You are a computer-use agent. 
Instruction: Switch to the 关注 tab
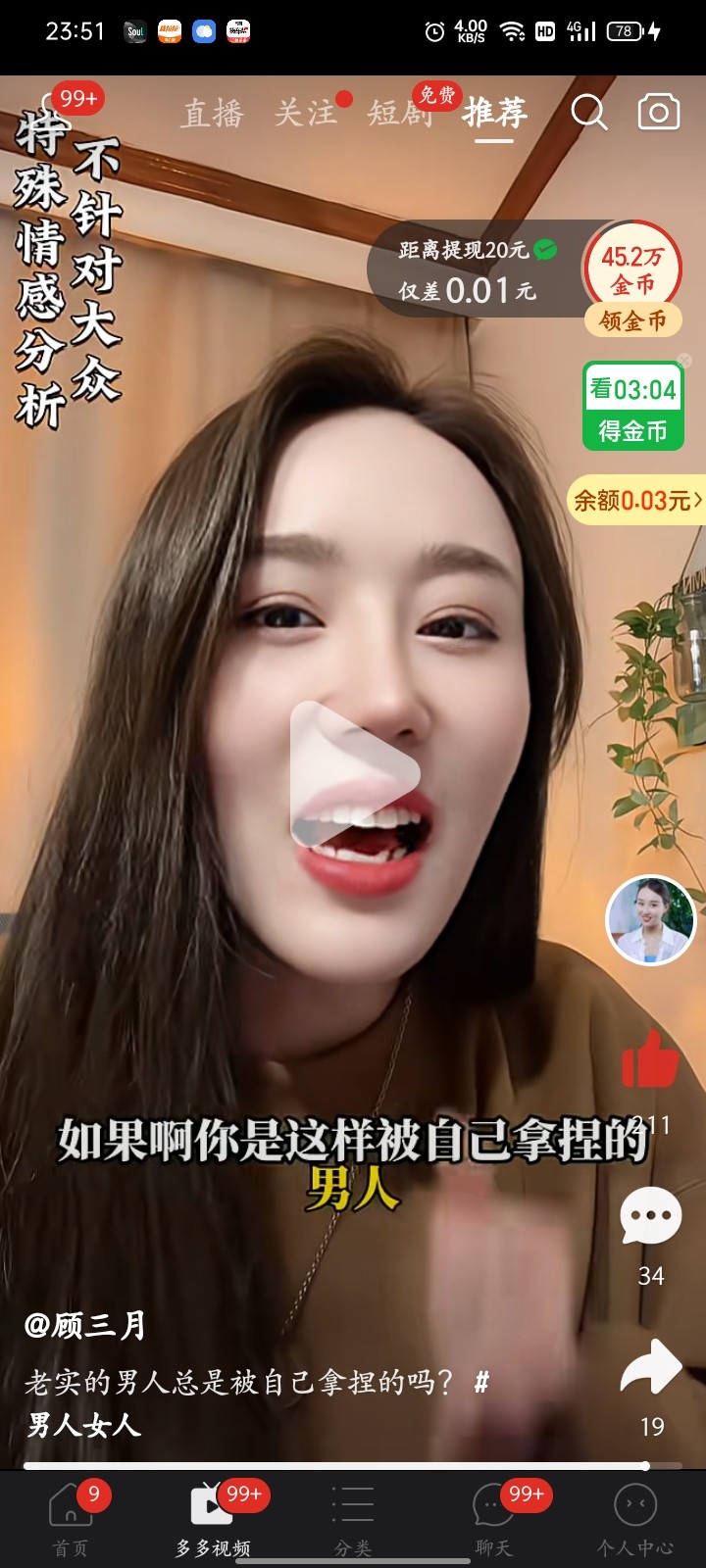point(305,114)
